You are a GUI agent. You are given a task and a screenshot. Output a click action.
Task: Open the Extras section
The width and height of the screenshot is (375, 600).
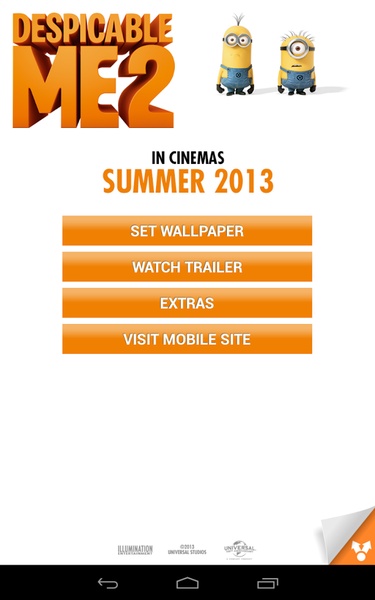click(x=187, y=303)
